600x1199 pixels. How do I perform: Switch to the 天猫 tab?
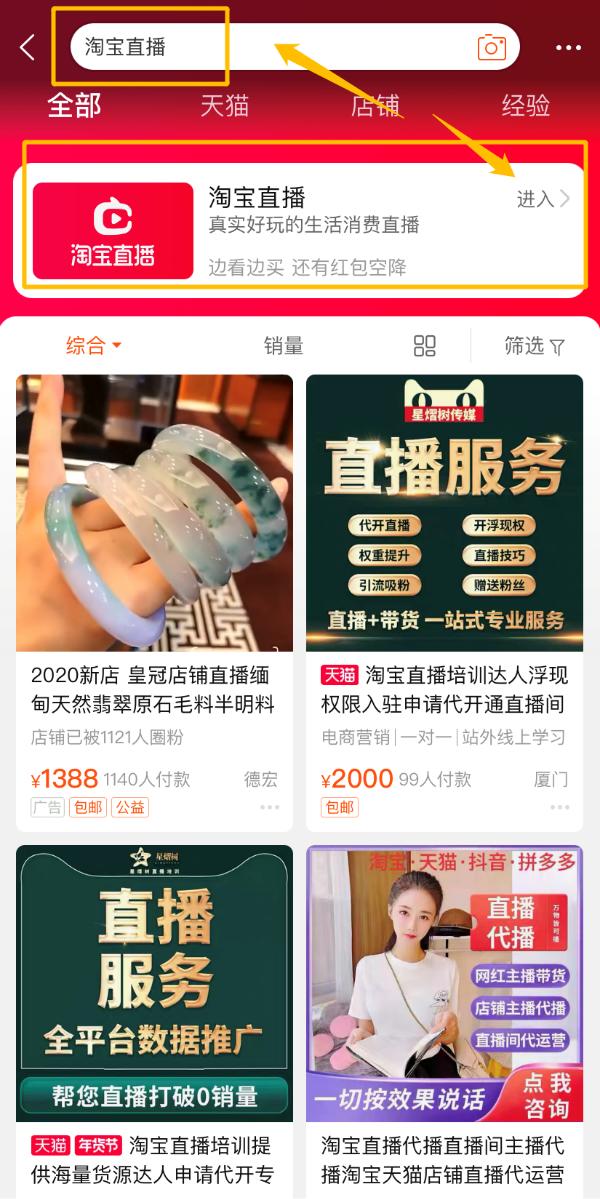[x=224, y=105]
